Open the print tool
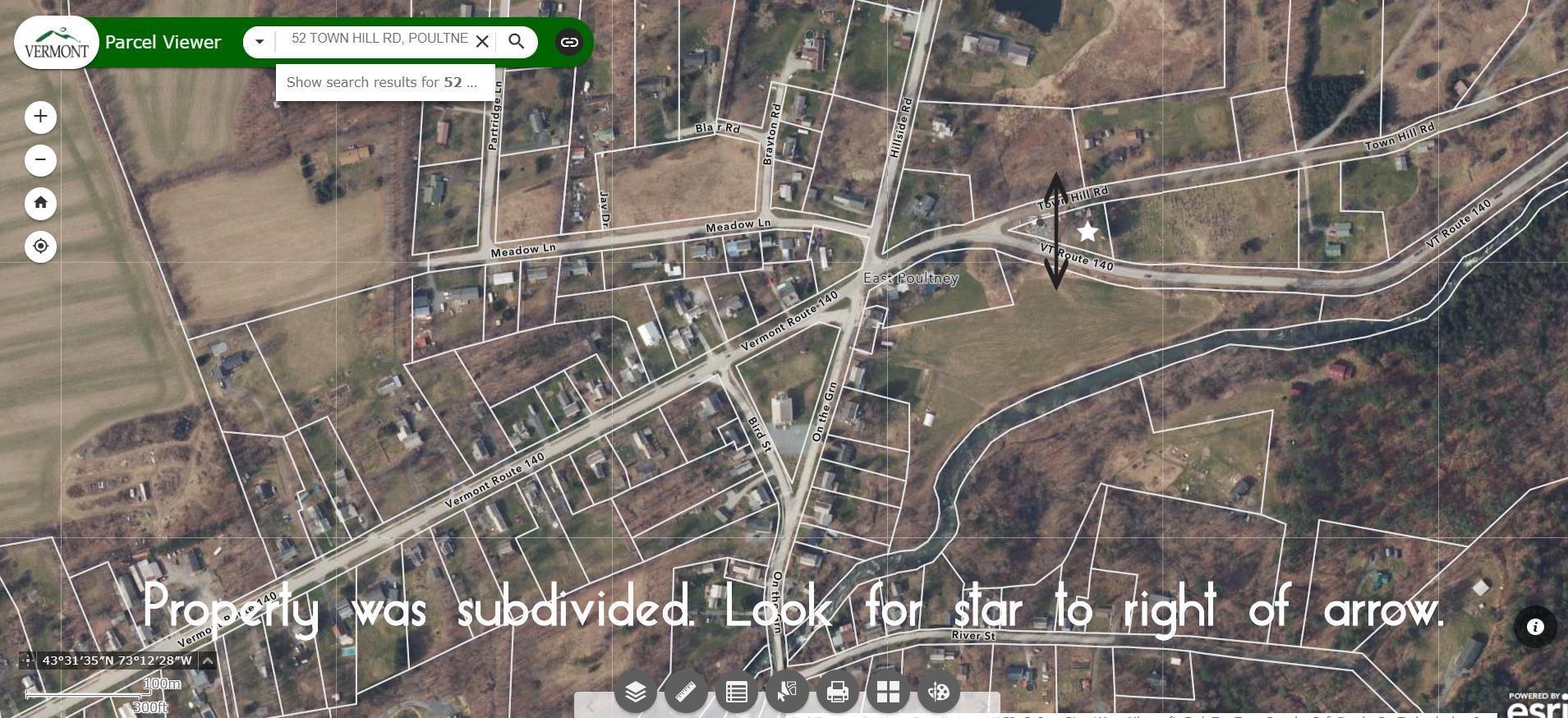1568x718 pixels. [x=837, y=693]
